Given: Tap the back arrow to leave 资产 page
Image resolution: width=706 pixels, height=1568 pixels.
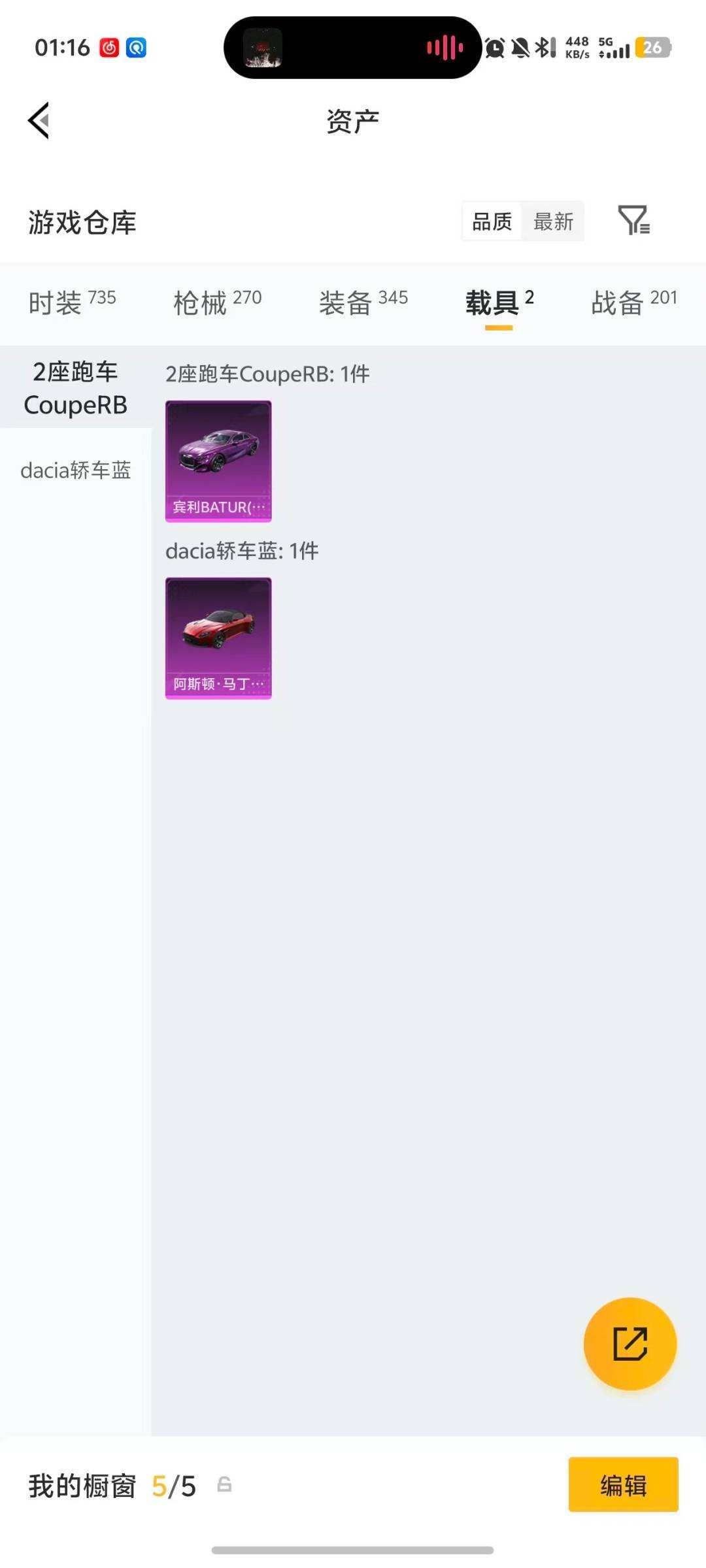Looking at the screenshot, I should [x=37, y=121].
